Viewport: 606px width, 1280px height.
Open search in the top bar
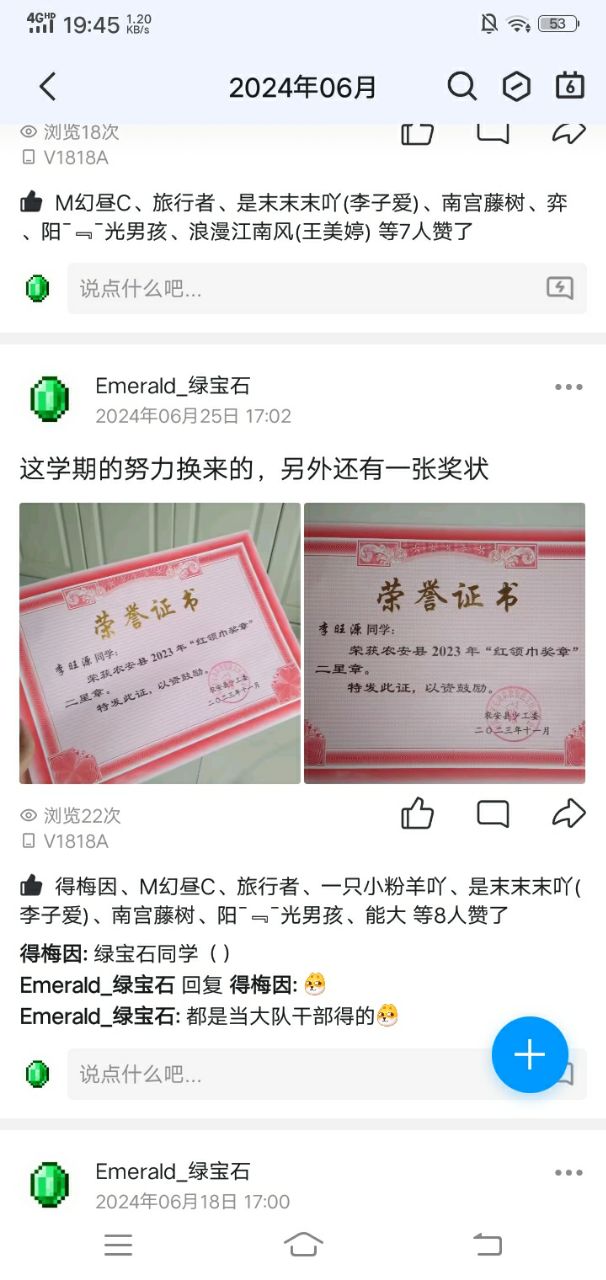point(461,87)
